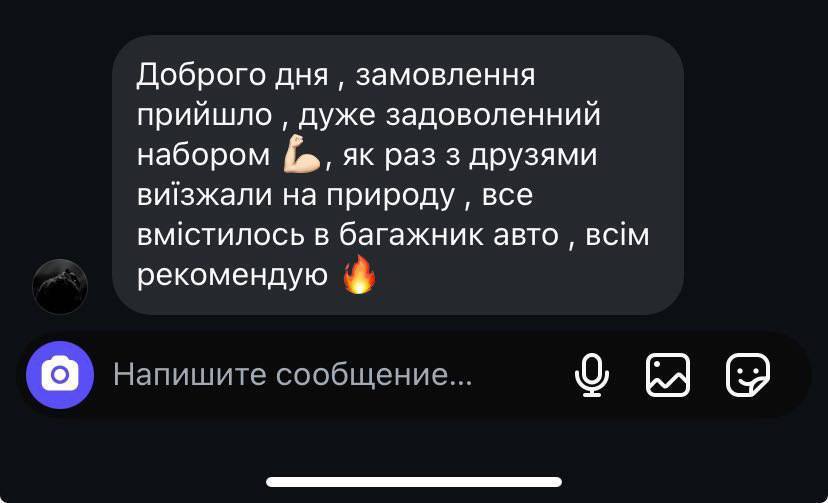
Task: Open the sticker picker
Action: point(747,375)
